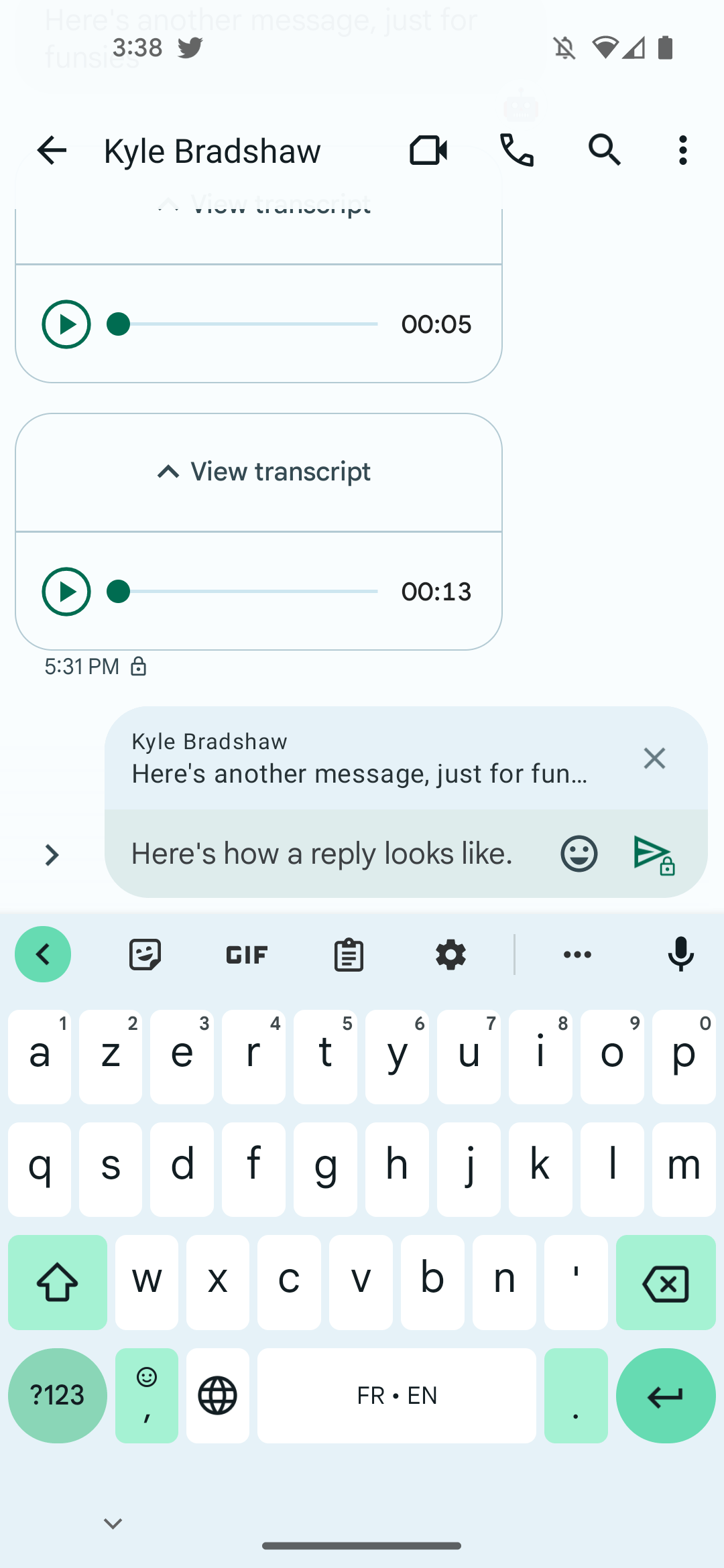Open the conversation overflow menu
This screenshot has height=1568, width=724.
pyautogui.click(x=682, y=150)
